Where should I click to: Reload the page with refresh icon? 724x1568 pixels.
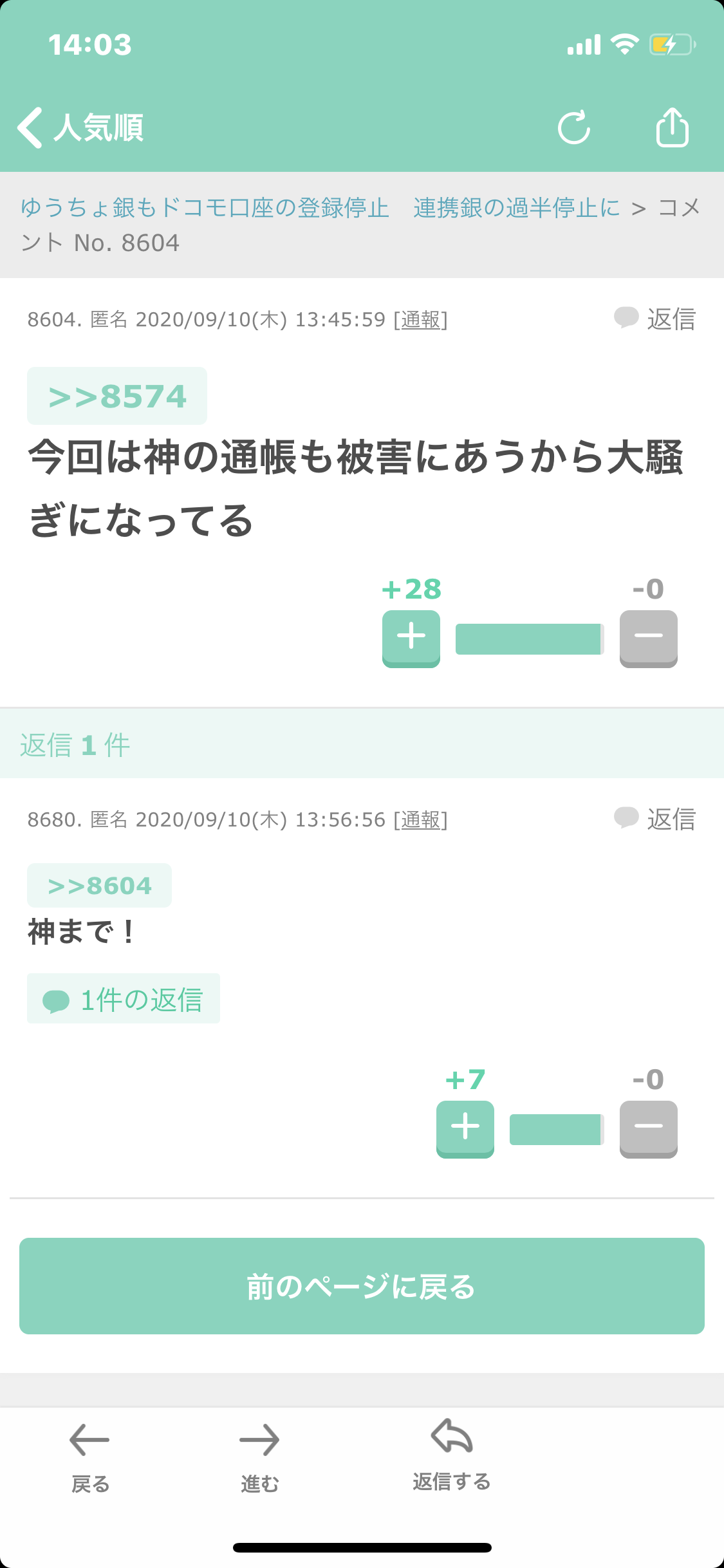click(x=574, y=127)
